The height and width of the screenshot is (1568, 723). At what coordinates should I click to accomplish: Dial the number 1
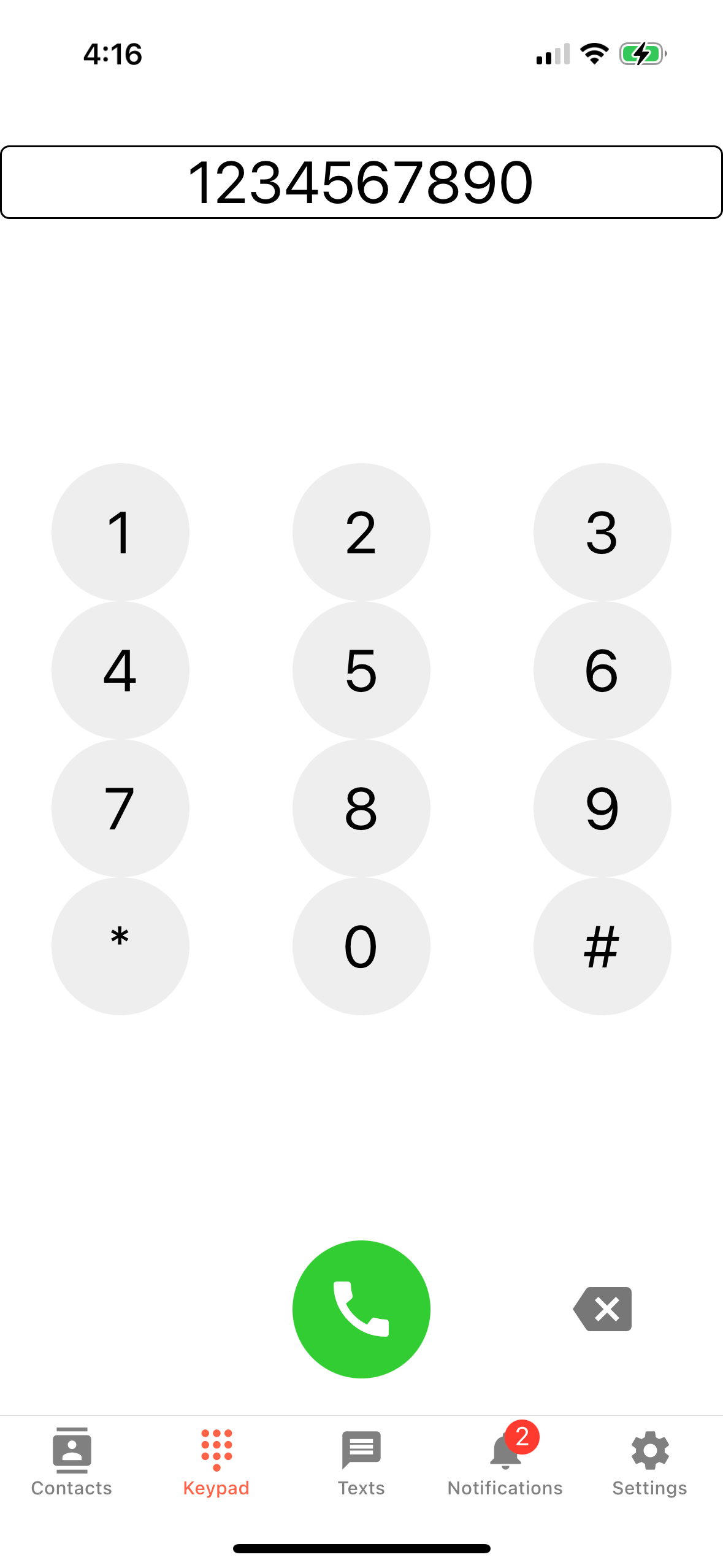tap(120, 531)
